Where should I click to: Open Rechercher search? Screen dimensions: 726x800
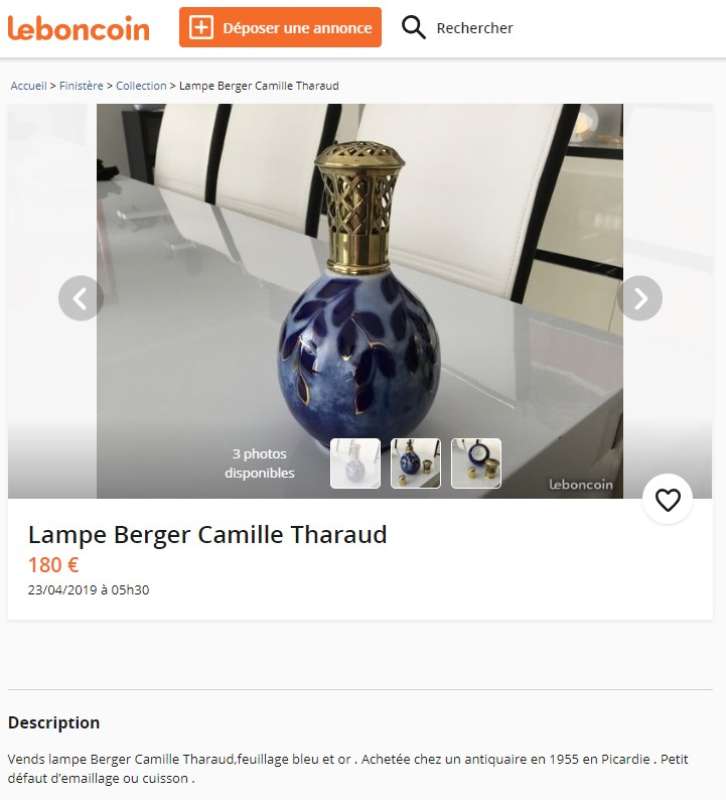pyautogui.click(x=458, y=28)
